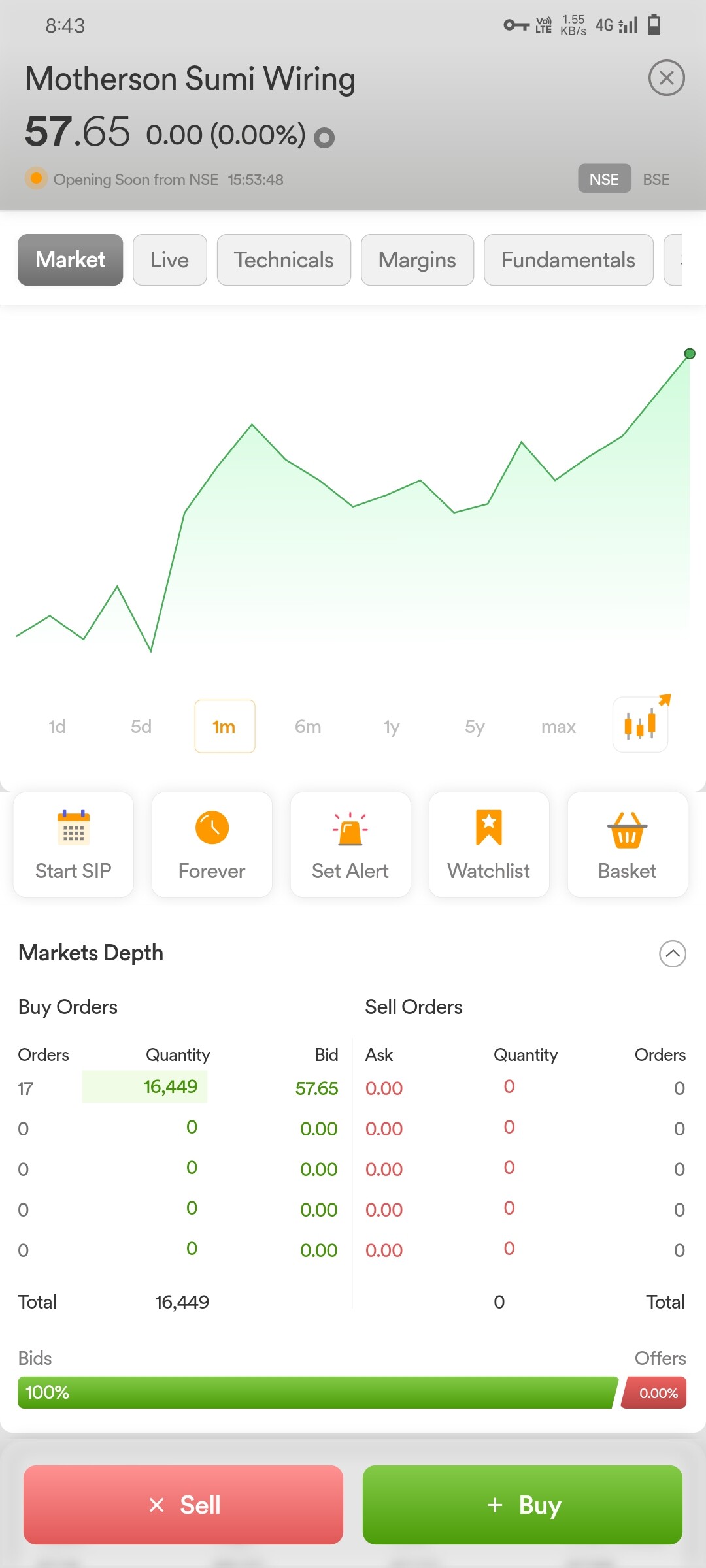The image size is (706, 1568).
Task: Switch exchange to BSE
Action: tap(656, 179)
